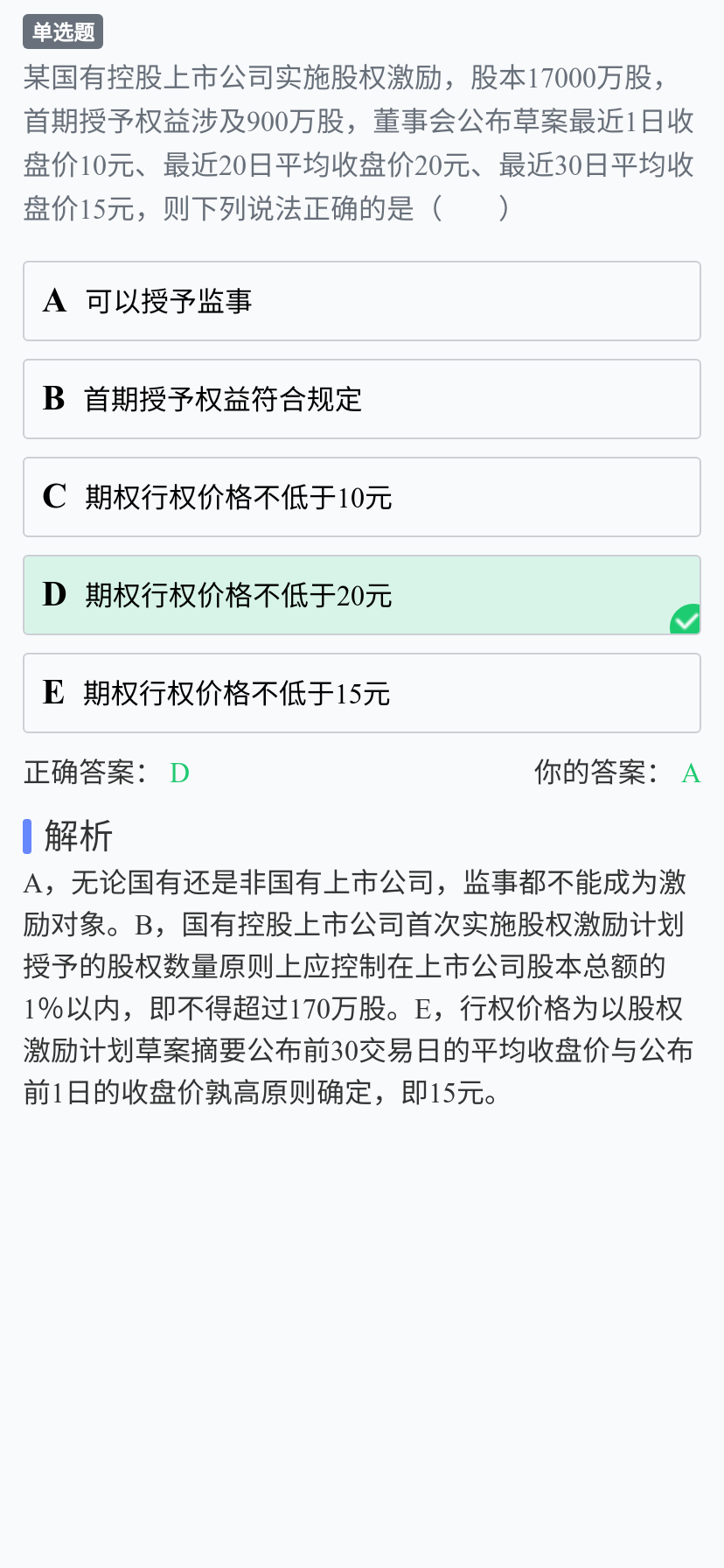Choose option E 期权行权价格不低于15元
The width and height of the screenshot is (724, 1568).
(362, 693)
